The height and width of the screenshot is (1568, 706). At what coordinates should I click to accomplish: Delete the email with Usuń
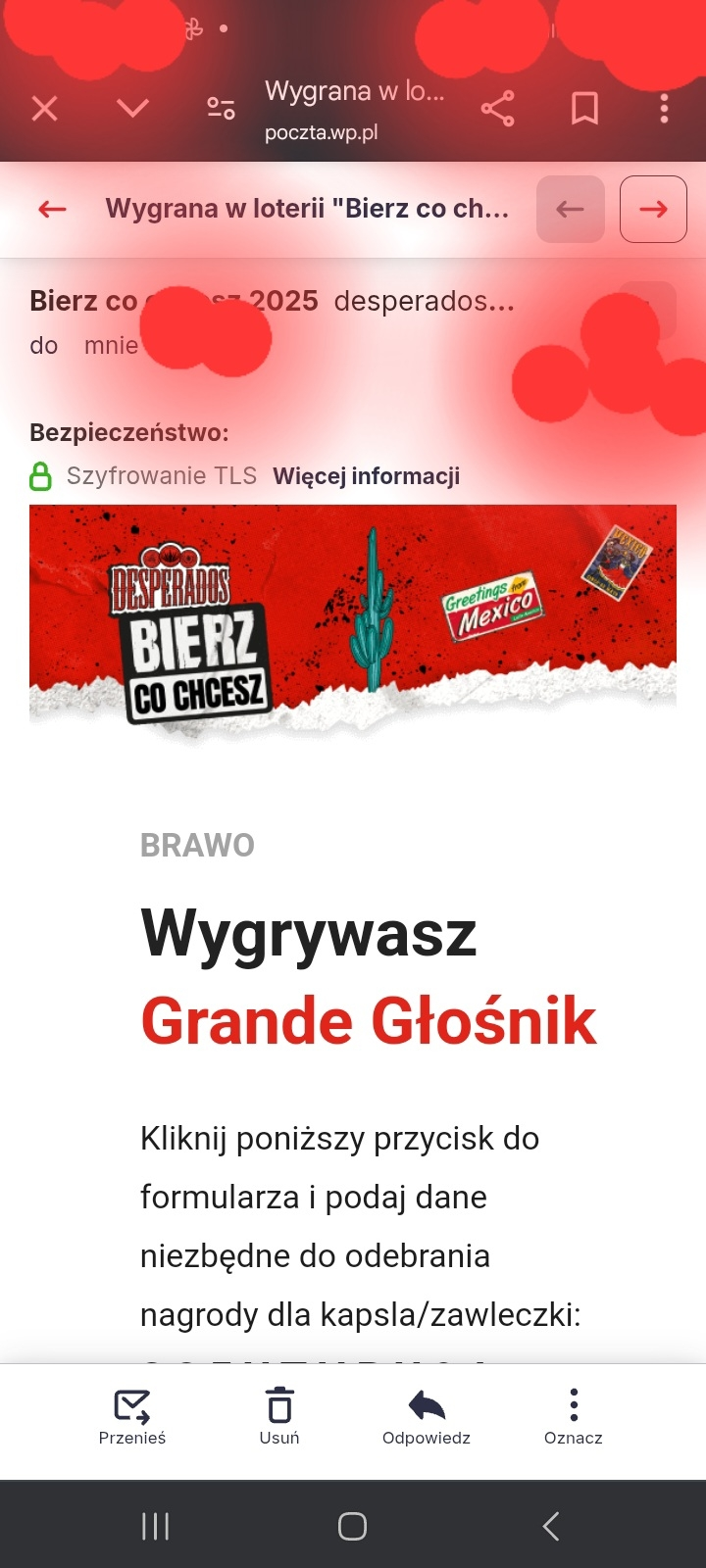pos(279,1417)
